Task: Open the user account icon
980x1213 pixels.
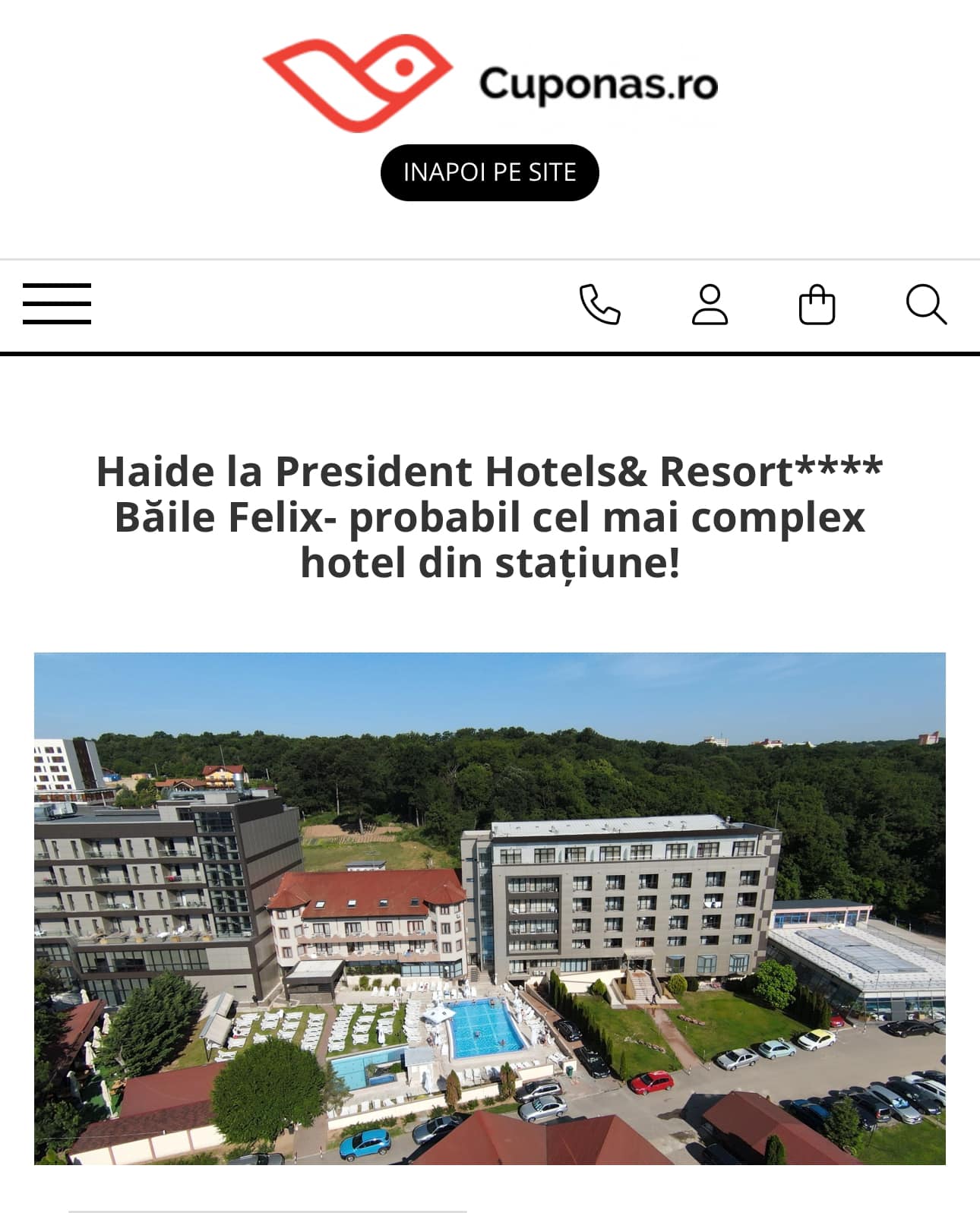Action: tap(710, 305)
